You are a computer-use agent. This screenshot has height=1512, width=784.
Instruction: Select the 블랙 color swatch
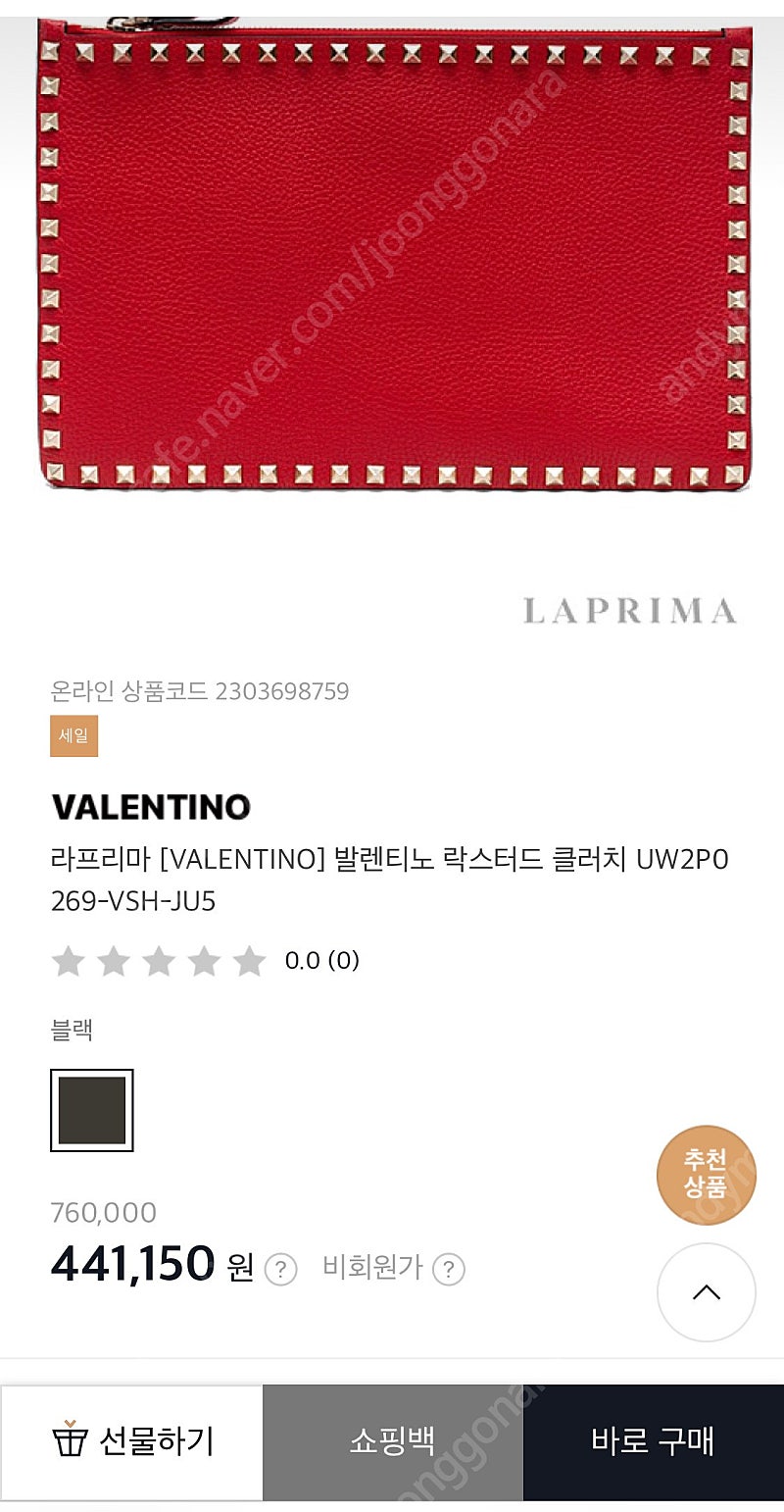pos(92,1110)
